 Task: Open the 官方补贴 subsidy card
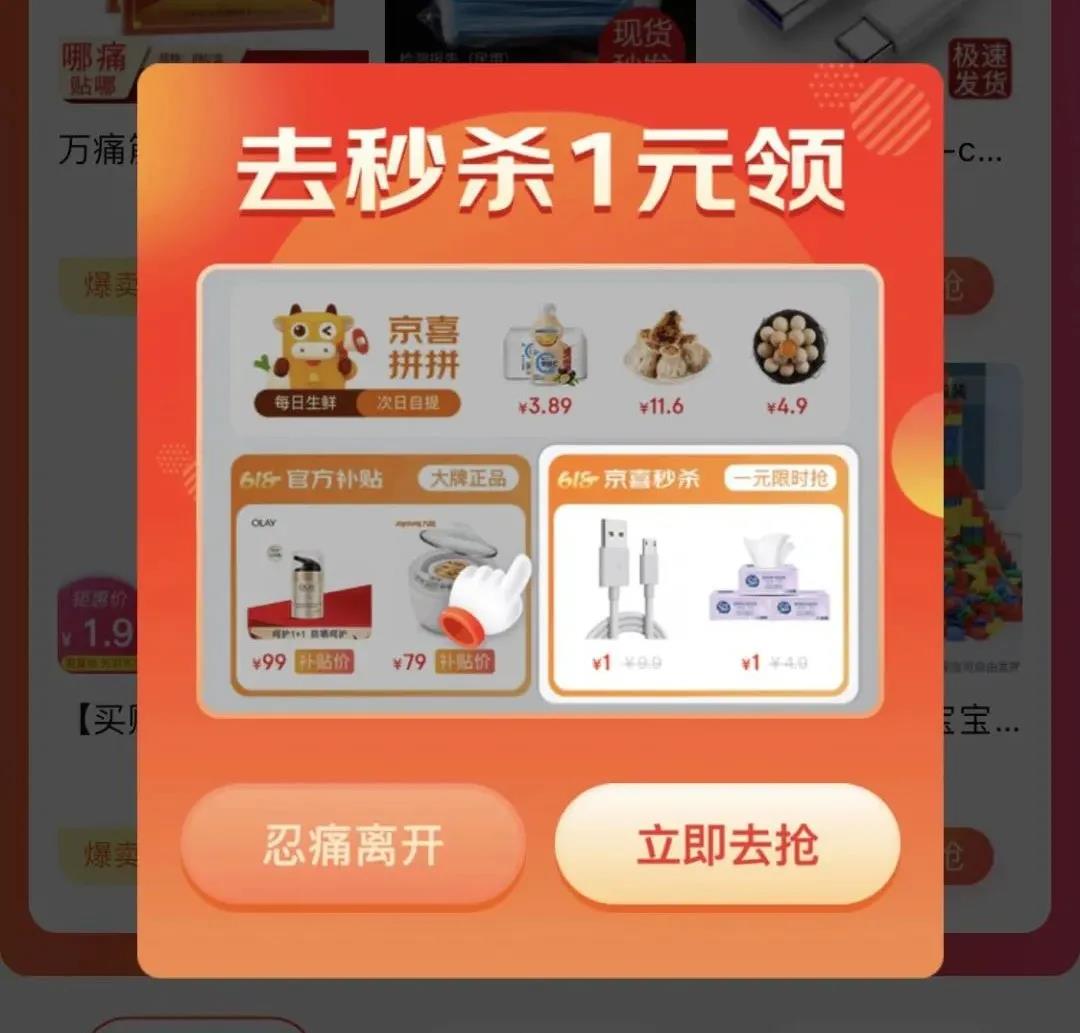pos(380,575)
